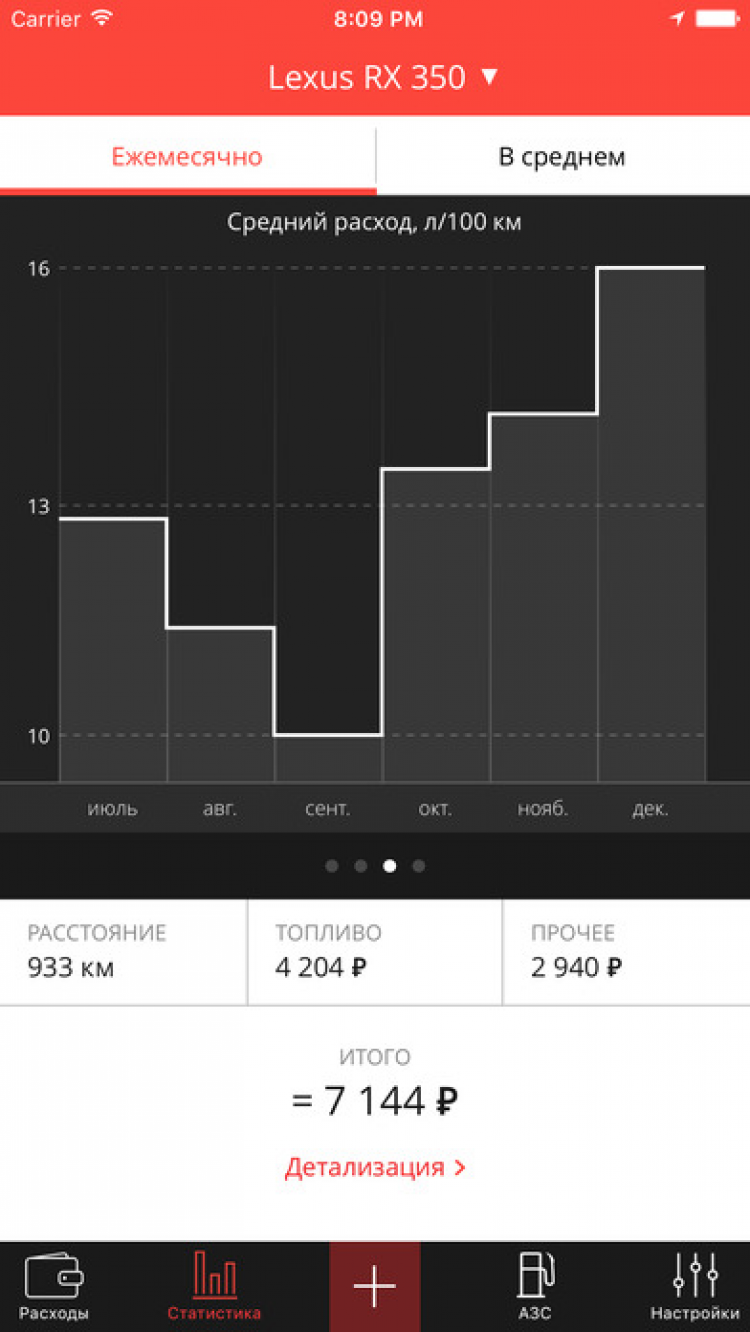The height and width of the screenshot is (1332, 750).
Task: Switch to the В среднем tab
Action: tap(562, 157)
